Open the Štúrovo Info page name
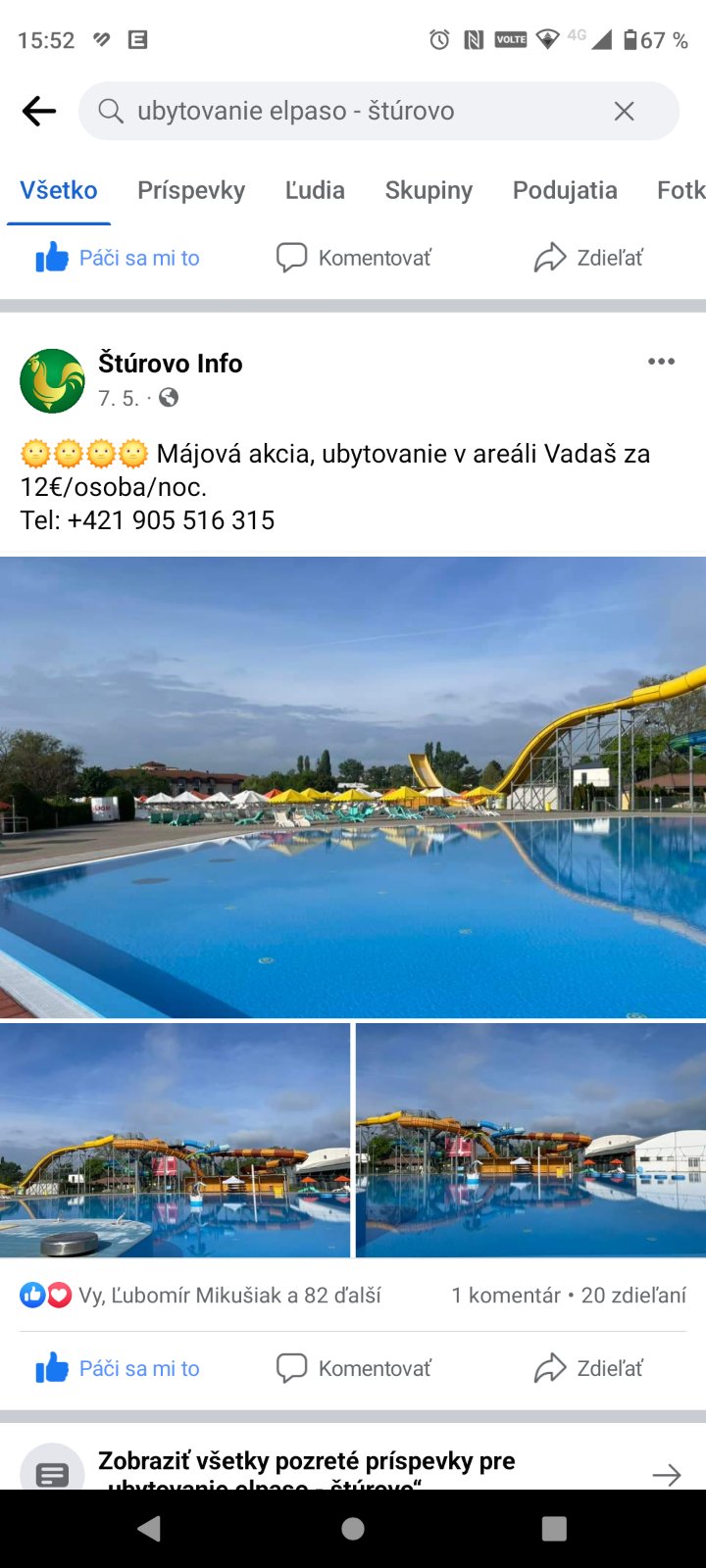Viewport: 706px width, 1568px height. (x=170, y=363)
